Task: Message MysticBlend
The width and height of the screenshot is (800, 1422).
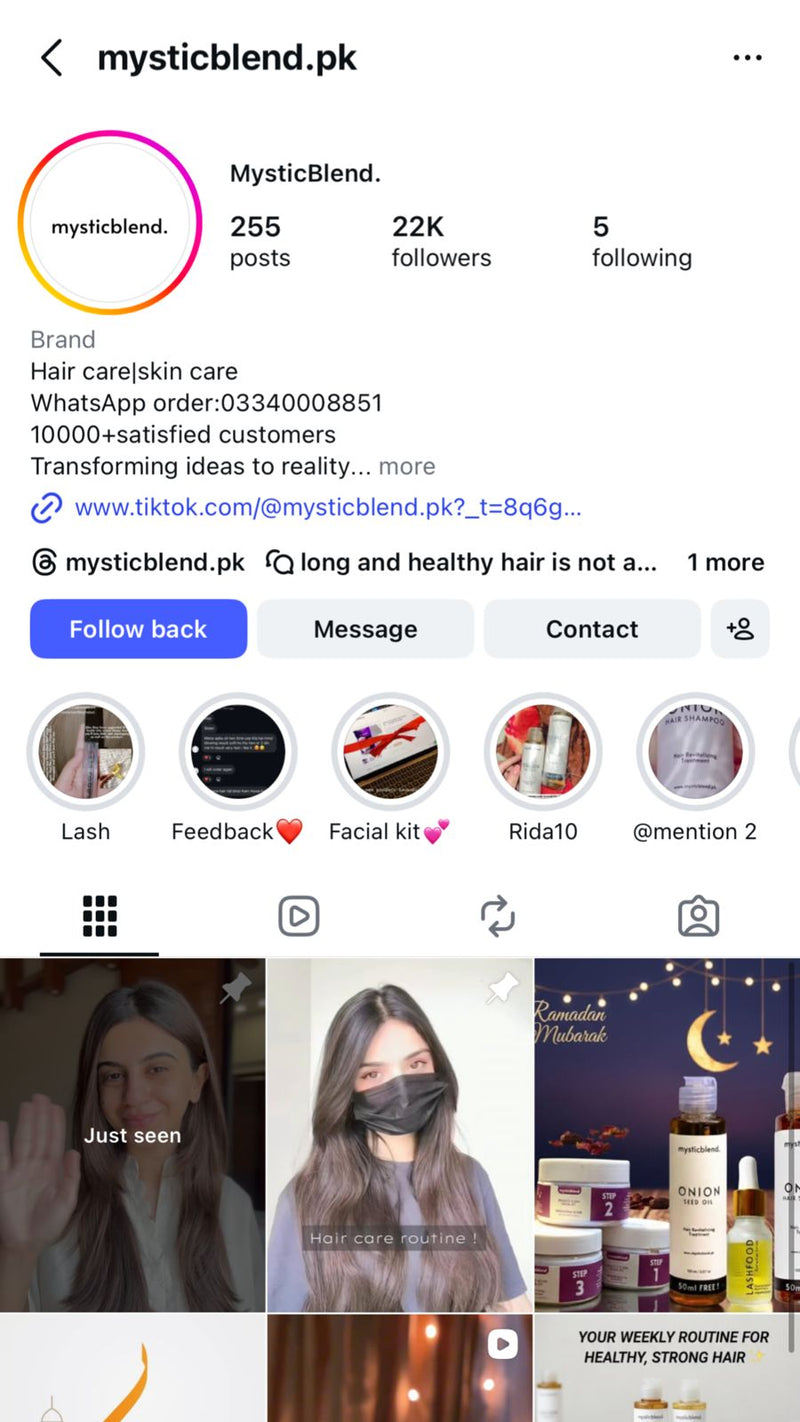Action: click(365, 629)
